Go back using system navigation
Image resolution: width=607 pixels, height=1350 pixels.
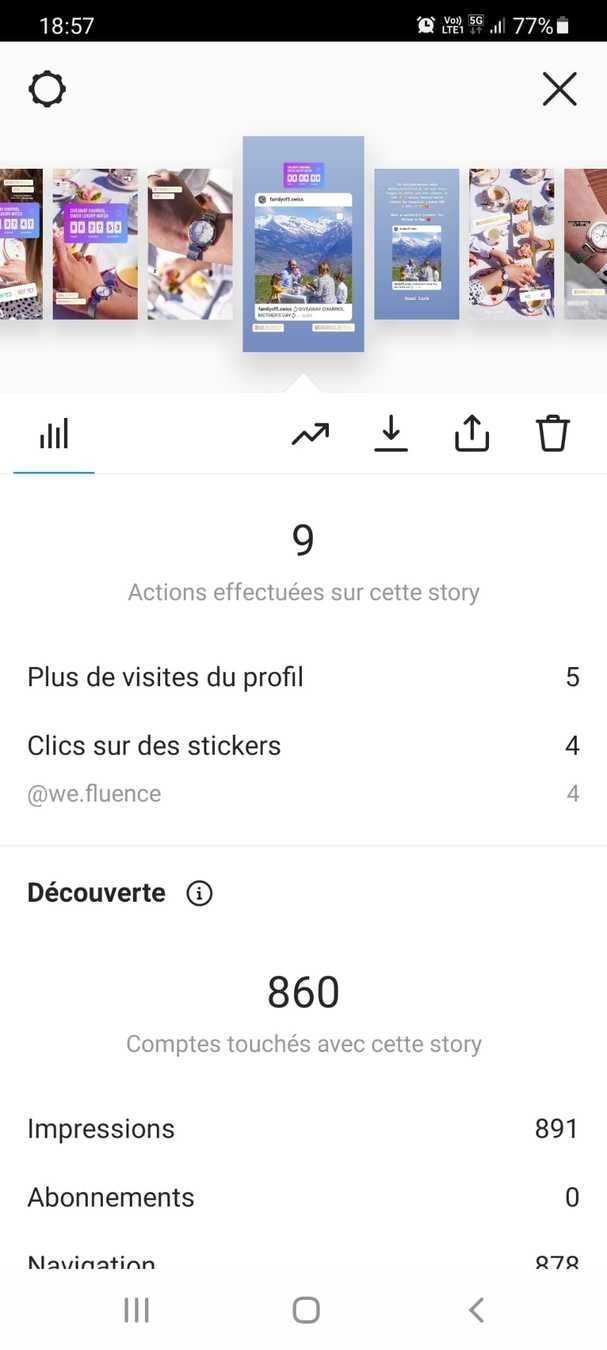tap(476, 1310)
